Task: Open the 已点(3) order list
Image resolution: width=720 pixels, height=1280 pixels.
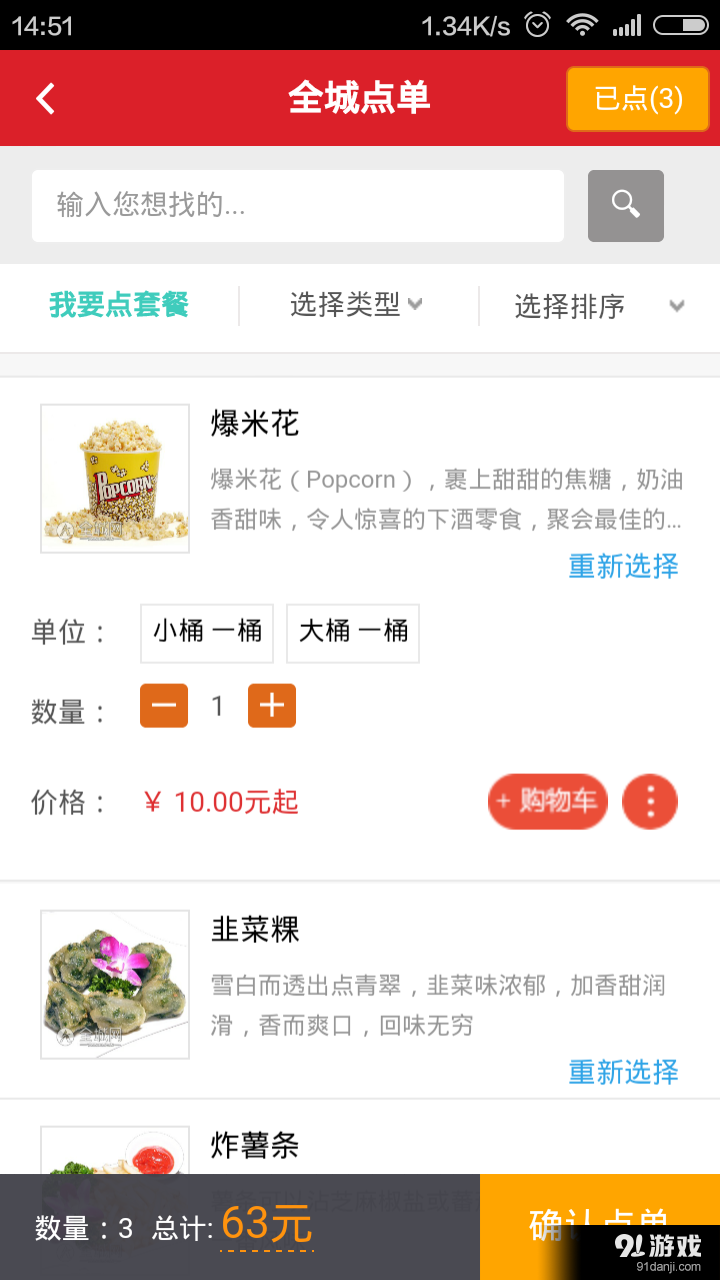Action: [637, 97]
